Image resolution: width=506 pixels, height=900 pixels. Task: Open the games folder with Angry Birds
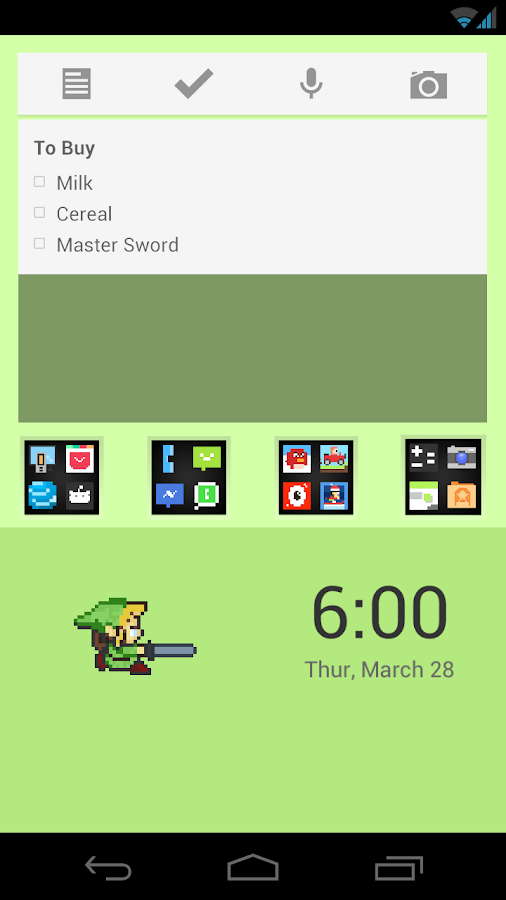point(316,477)
